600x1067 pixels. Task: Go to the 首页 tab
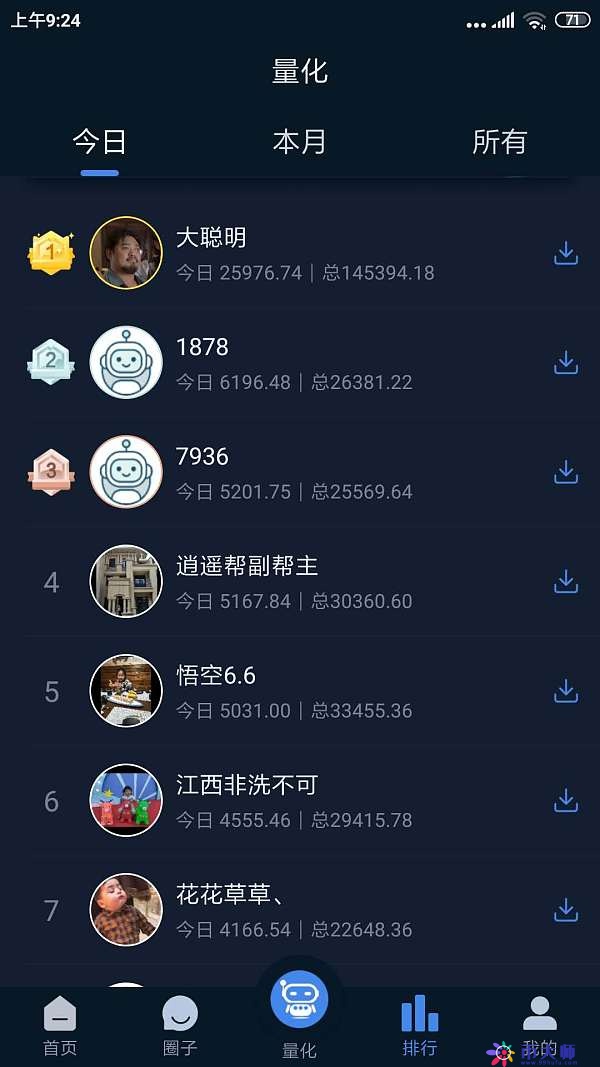point(60,1026)
